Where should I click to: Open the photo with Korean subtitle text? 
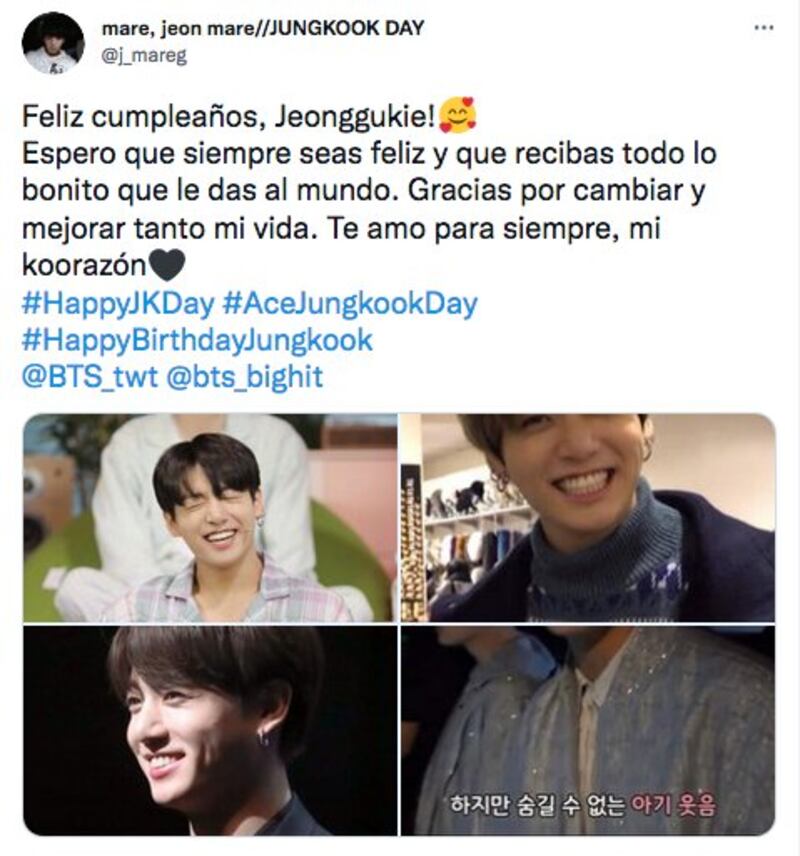(x=588, y=731)
